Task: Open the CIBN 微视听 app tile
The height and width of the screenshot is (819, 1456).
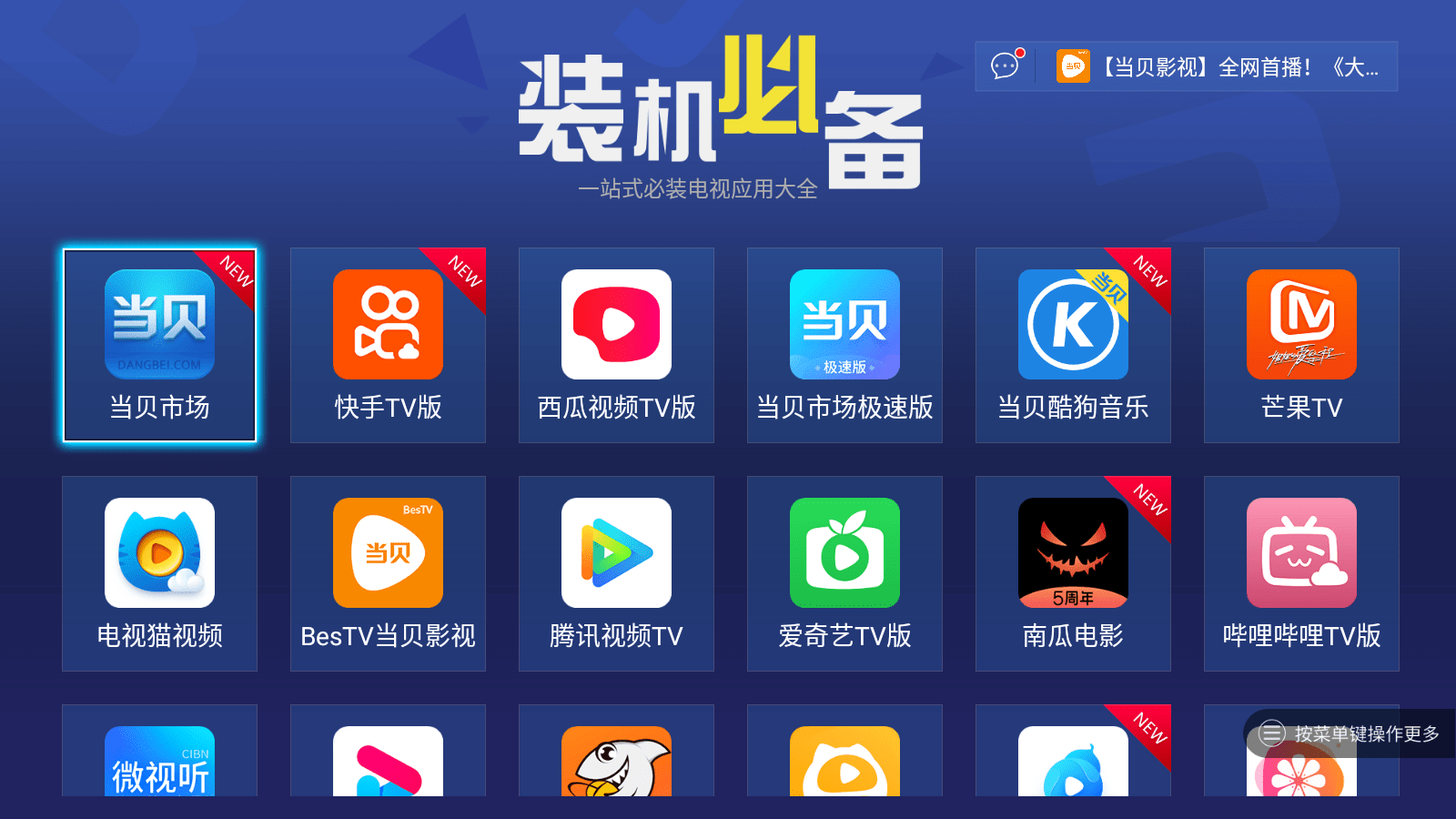Action: [159, 755]
